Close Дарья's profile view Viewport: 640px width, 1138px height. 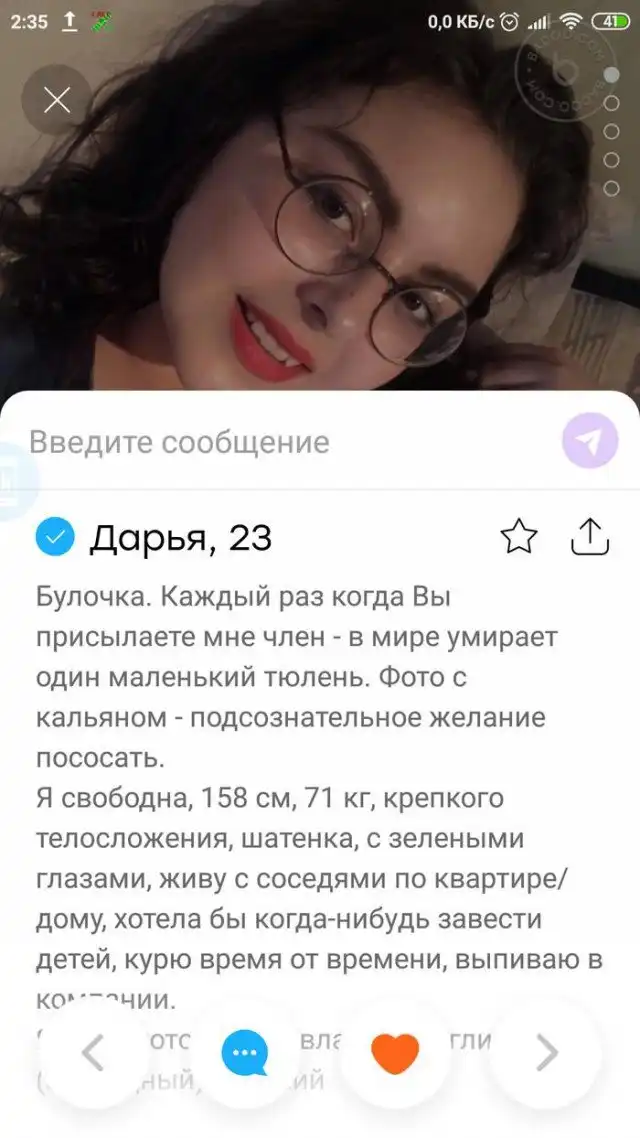pos(57,100)
